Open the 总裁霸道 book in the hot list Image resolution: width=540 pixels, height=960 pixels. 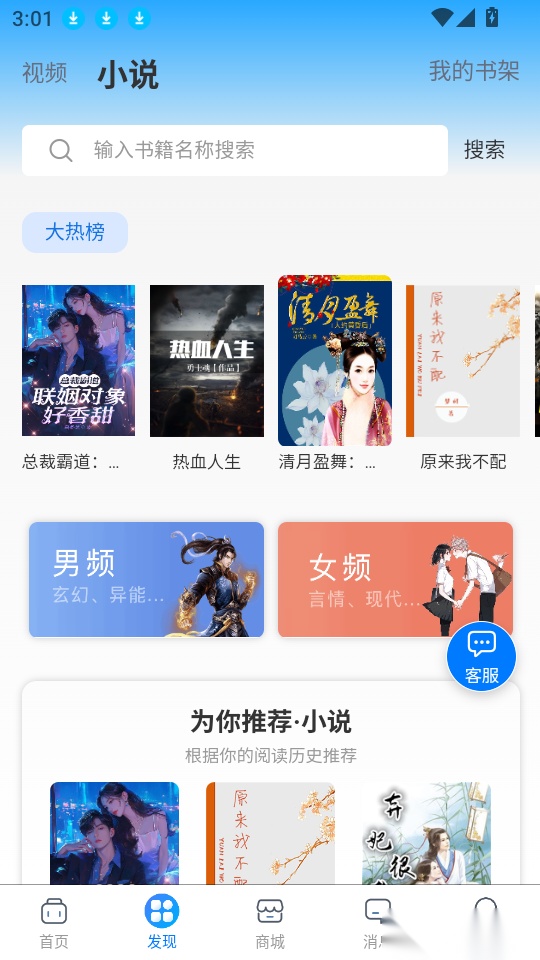pyautogui.click(x=78, y=360)
